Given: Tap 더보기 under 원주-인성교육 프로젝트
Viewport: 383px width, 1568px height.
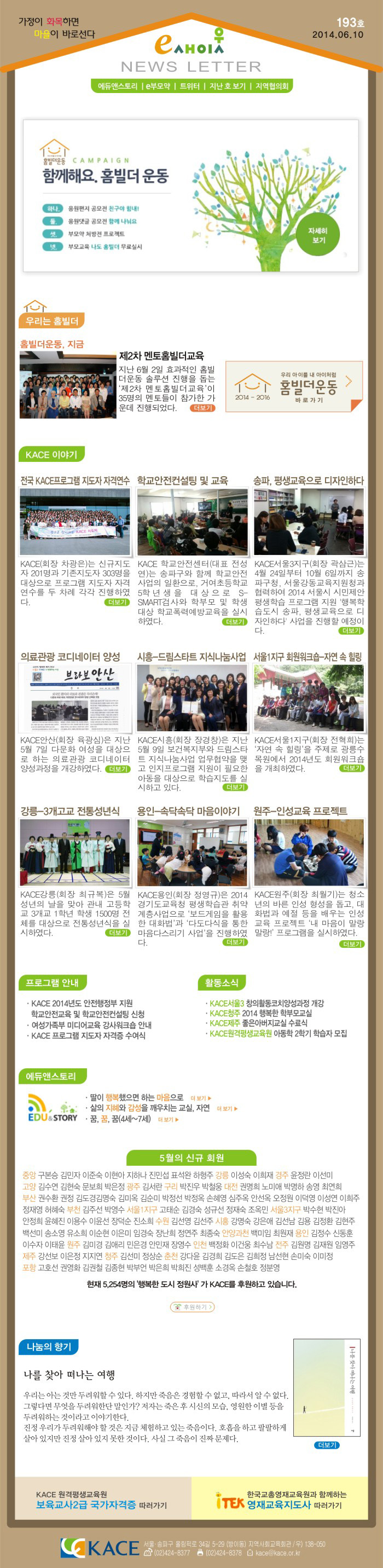Looking at the screenshot, I should point(351,944).
